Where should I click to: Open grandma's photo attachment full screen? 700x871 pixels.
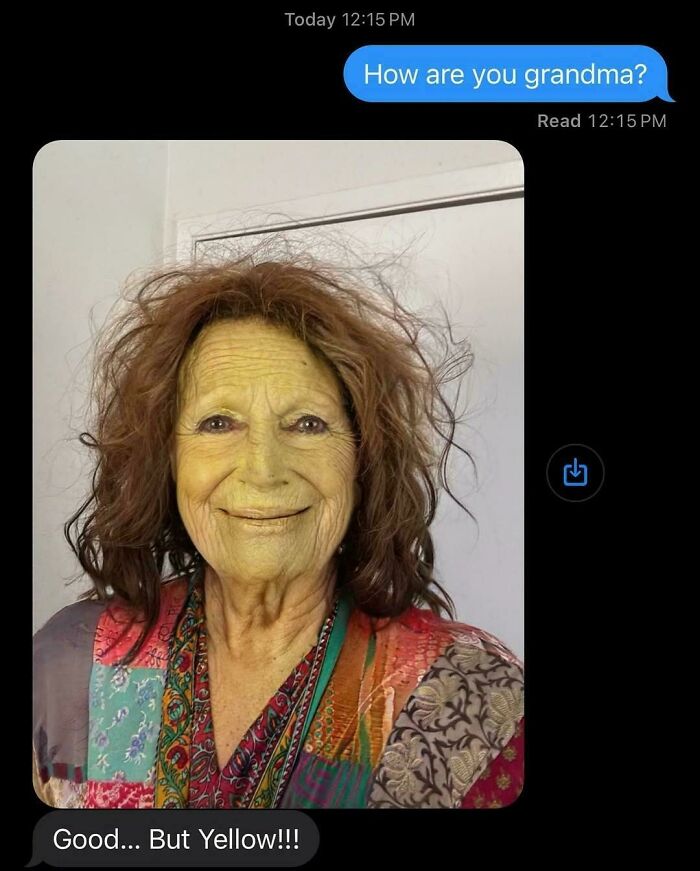(x=278, y=474)
